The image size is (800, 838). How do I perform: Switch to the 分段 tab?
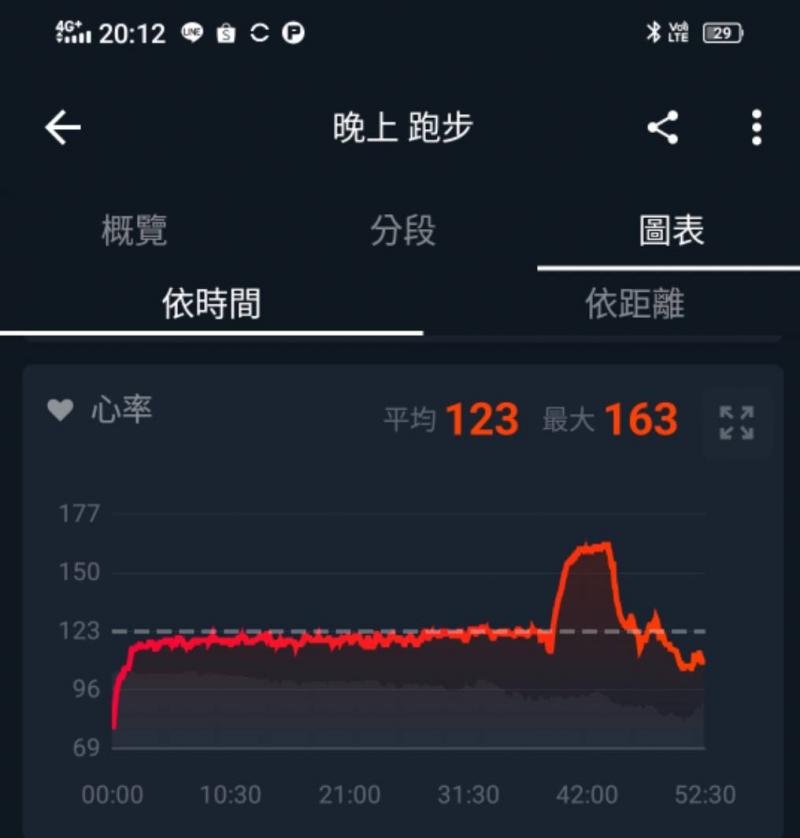(402, 231)
